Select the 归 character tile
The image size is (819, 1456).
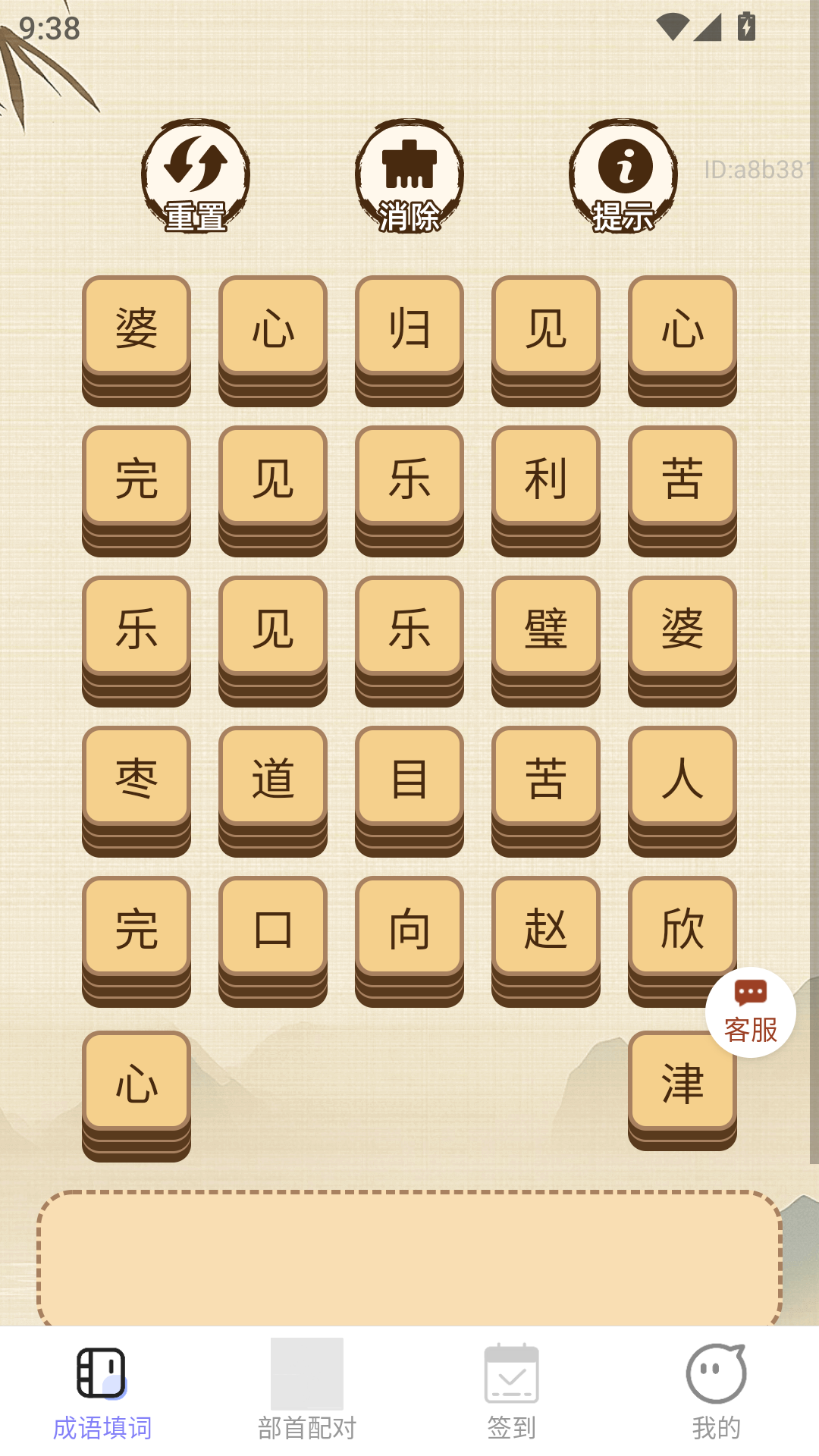point(409,328)
